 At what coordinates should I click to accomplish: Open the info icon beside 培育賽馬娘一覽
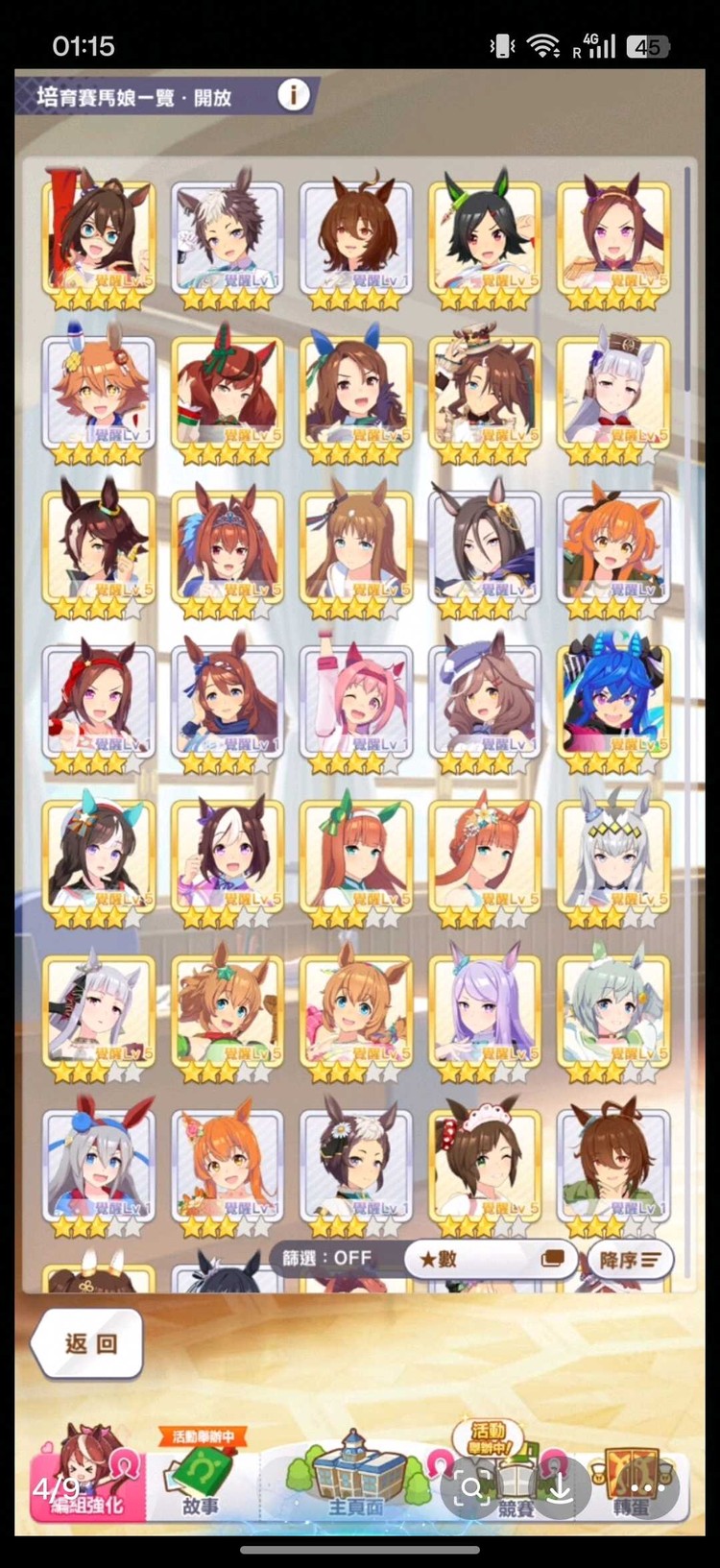(294, 95)
